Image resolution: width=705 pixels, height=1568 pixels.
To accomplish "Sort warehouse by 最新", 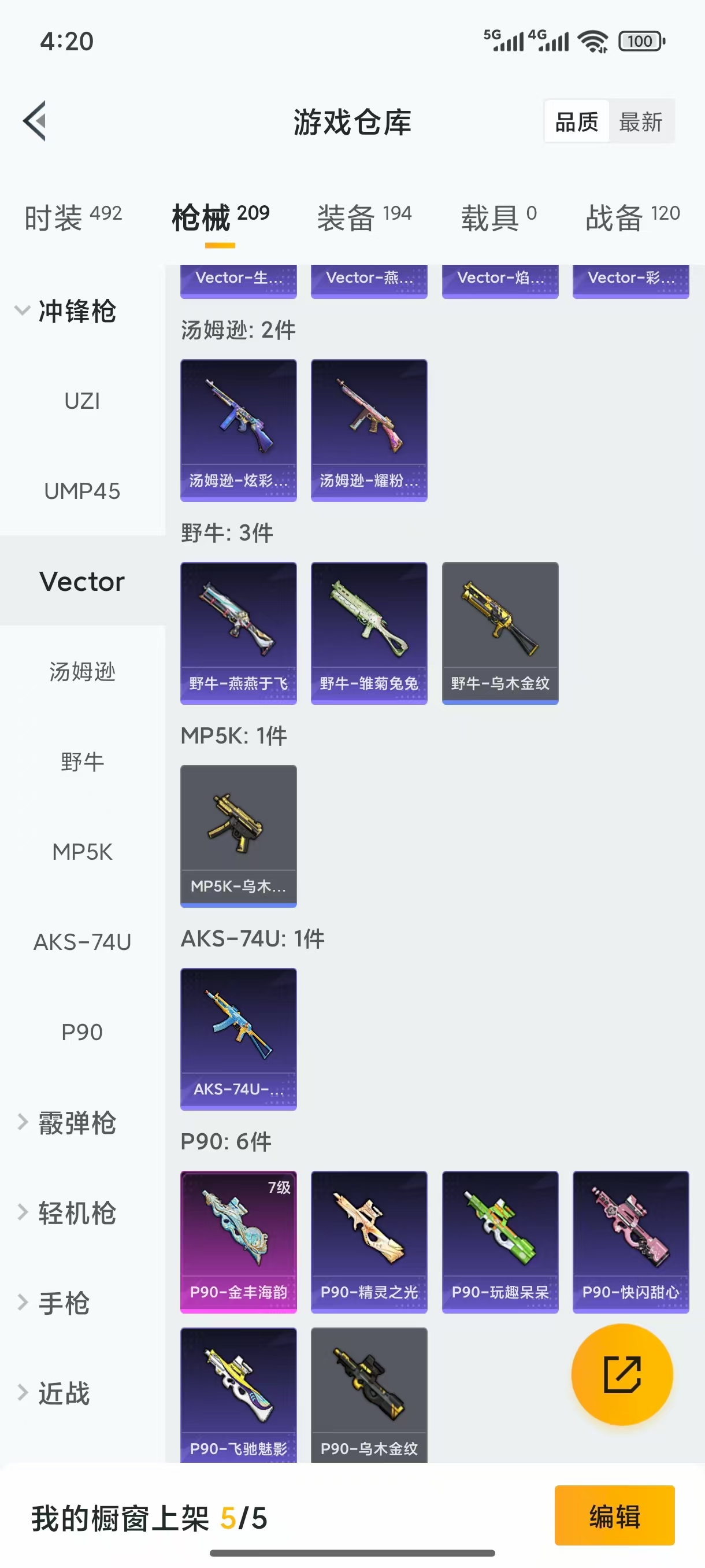I will point(640,122).
